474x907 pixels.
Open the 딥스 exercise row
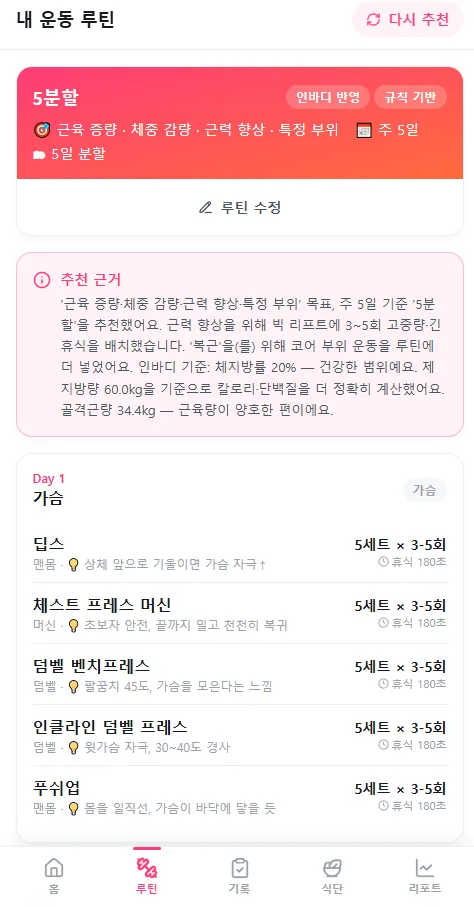click(240, 552)
